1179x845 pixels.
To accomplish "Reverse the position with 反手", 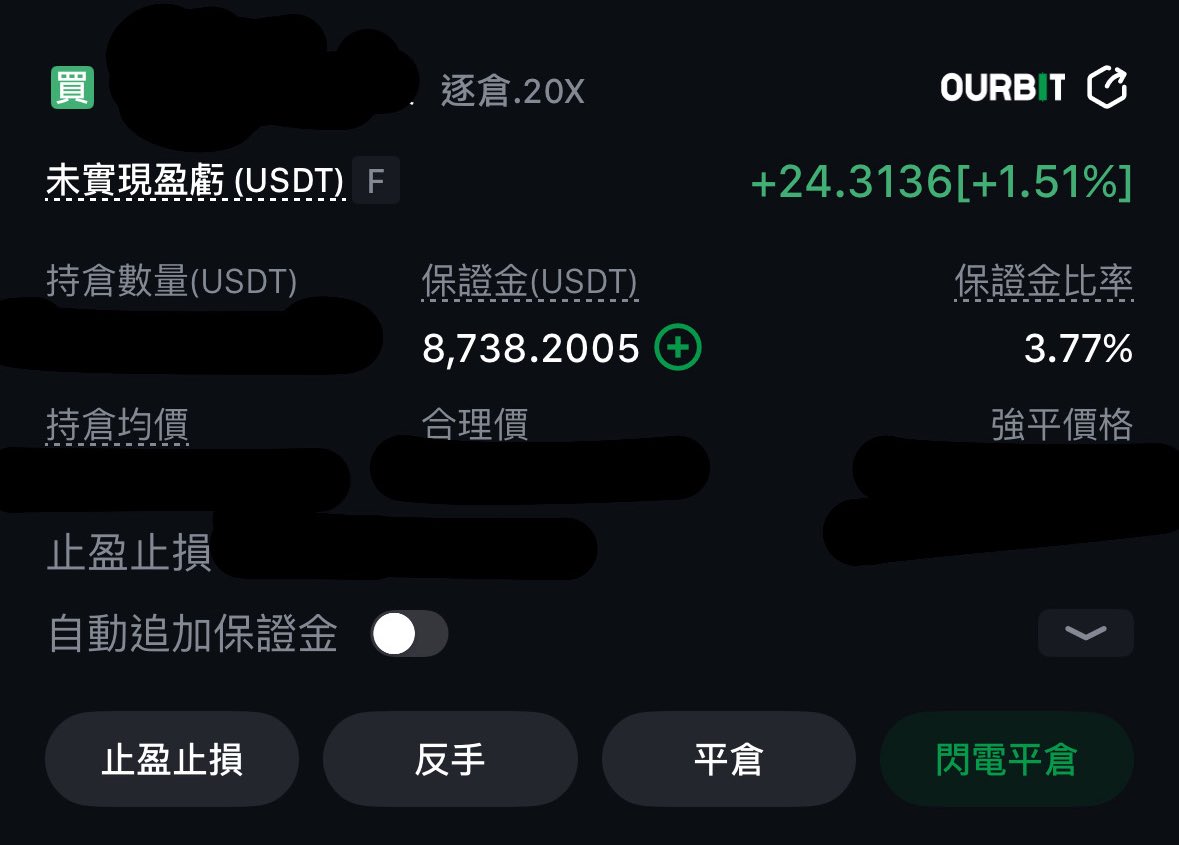I will (450, 760).
